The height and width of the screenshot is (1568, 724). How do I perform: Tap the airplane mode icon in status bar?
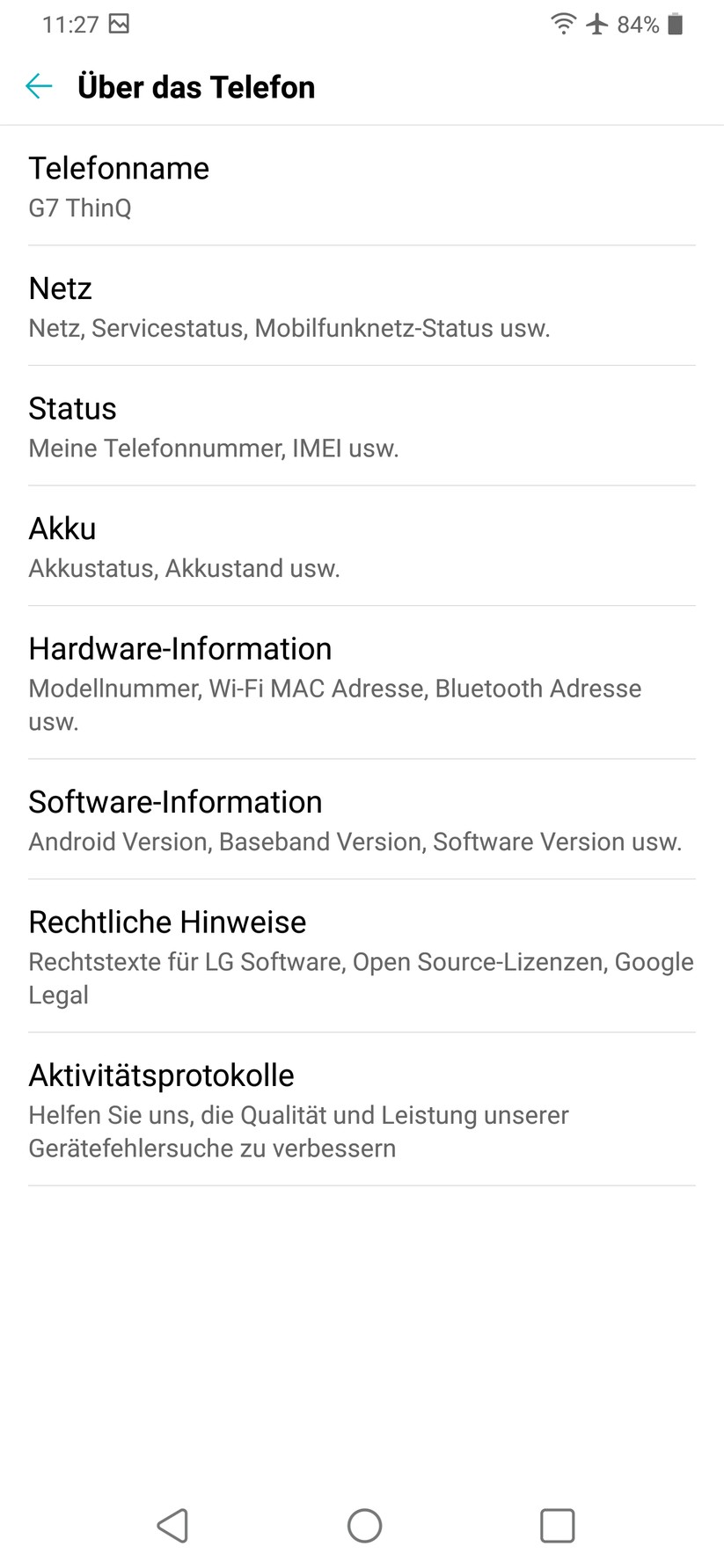tap(597, 24)
